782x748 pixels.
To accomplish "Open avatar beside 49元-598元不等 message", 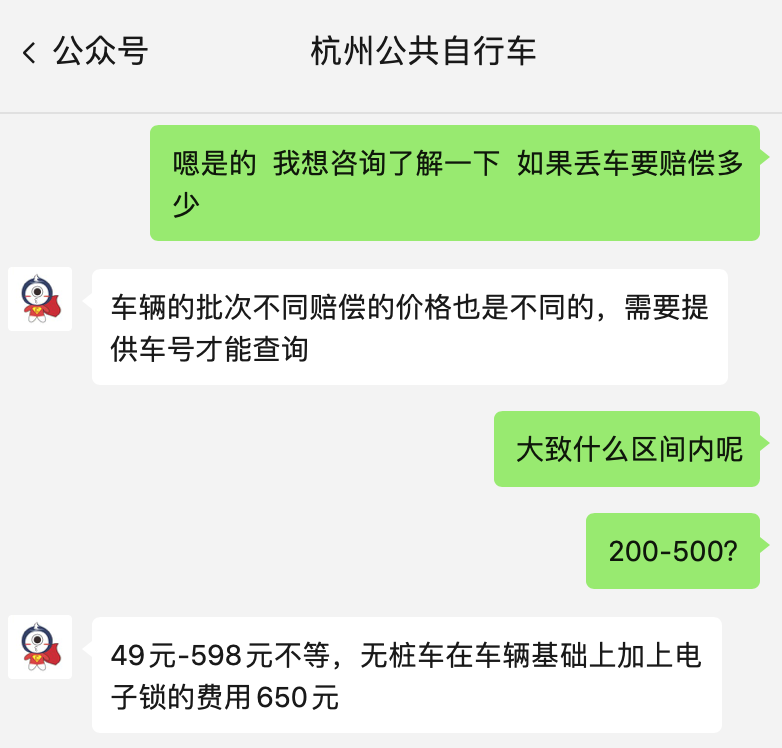I will 40,647.
